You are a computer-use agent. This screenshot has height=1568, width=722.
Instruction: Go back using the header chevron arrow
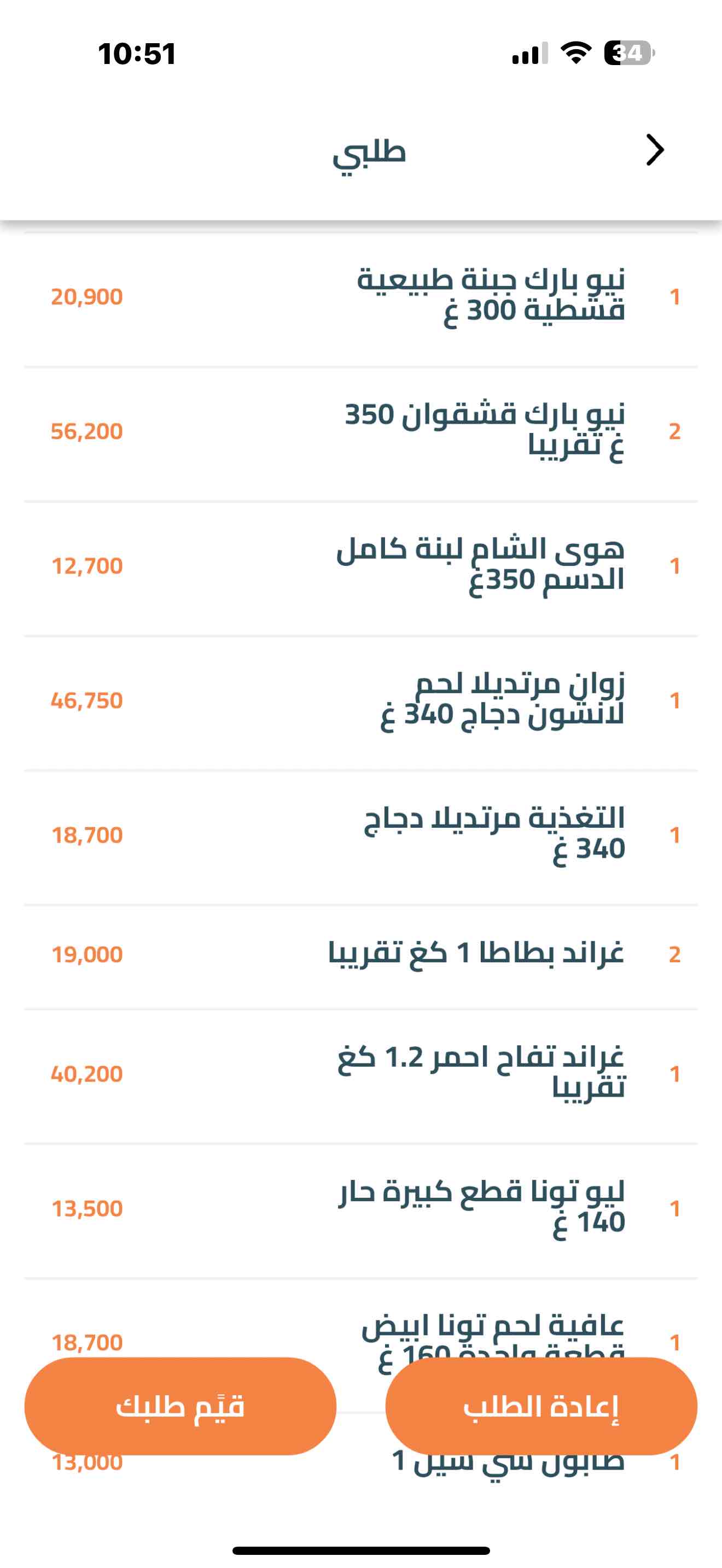(x=654, y=150)
